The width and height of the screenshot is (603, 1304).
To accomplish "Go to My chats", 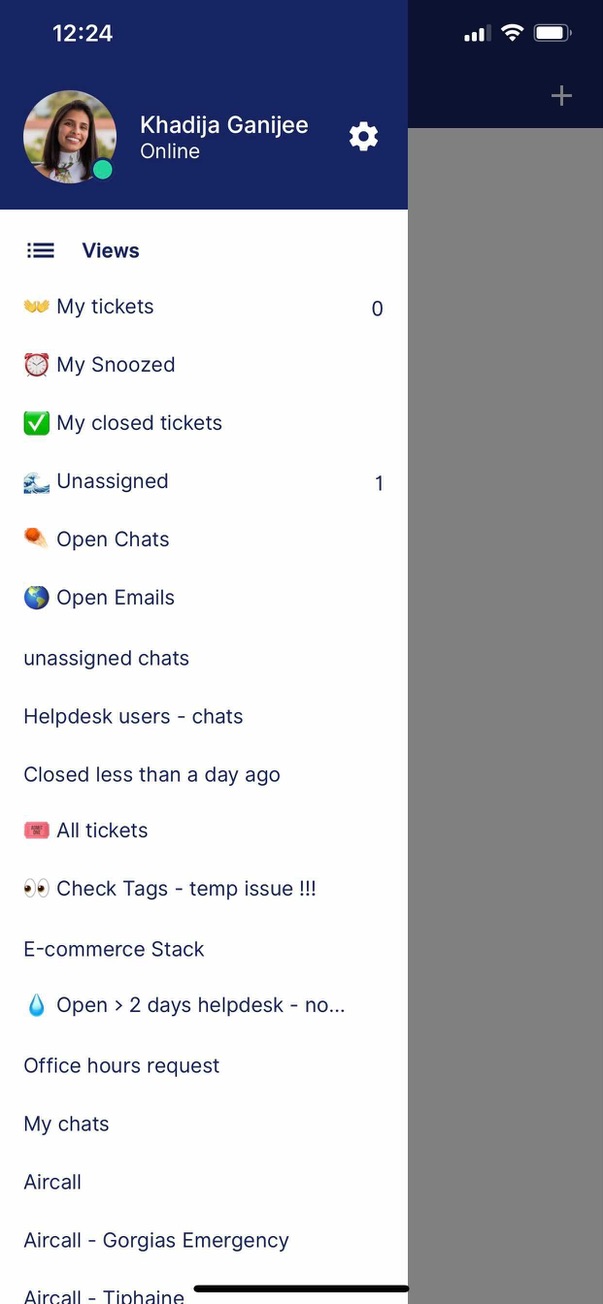I will click(x=204, y=1123).
